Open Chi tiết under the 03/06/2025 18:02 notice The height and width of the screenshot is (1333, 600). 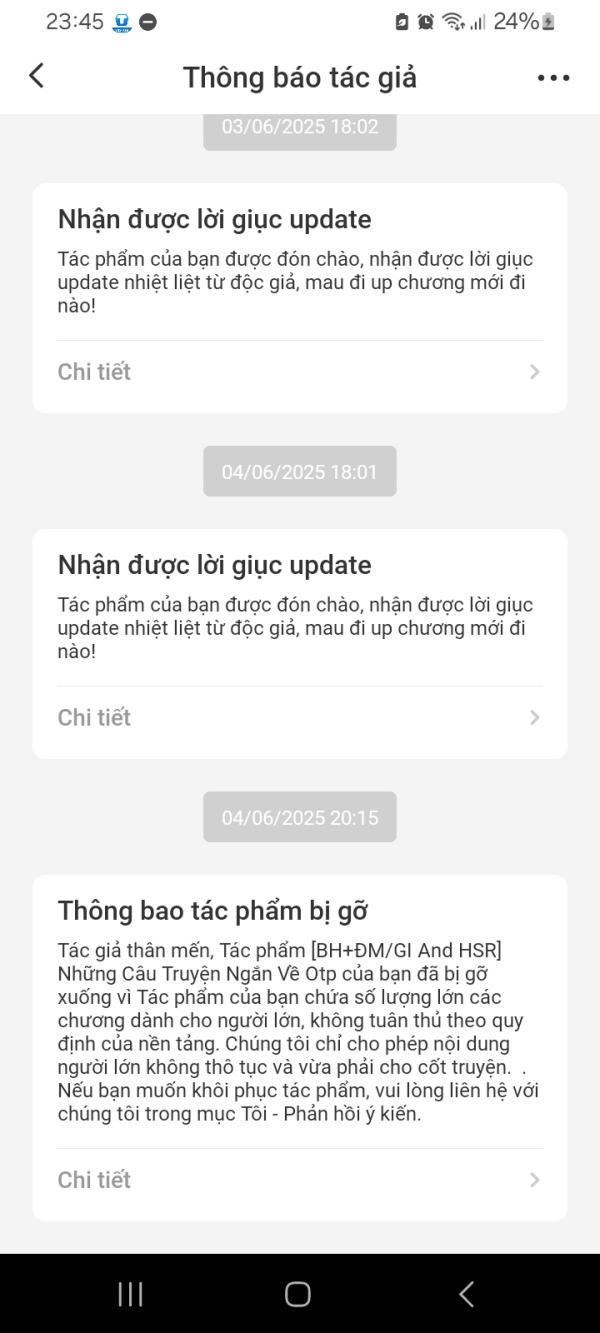pyautogui.click(x=300, y=372)
